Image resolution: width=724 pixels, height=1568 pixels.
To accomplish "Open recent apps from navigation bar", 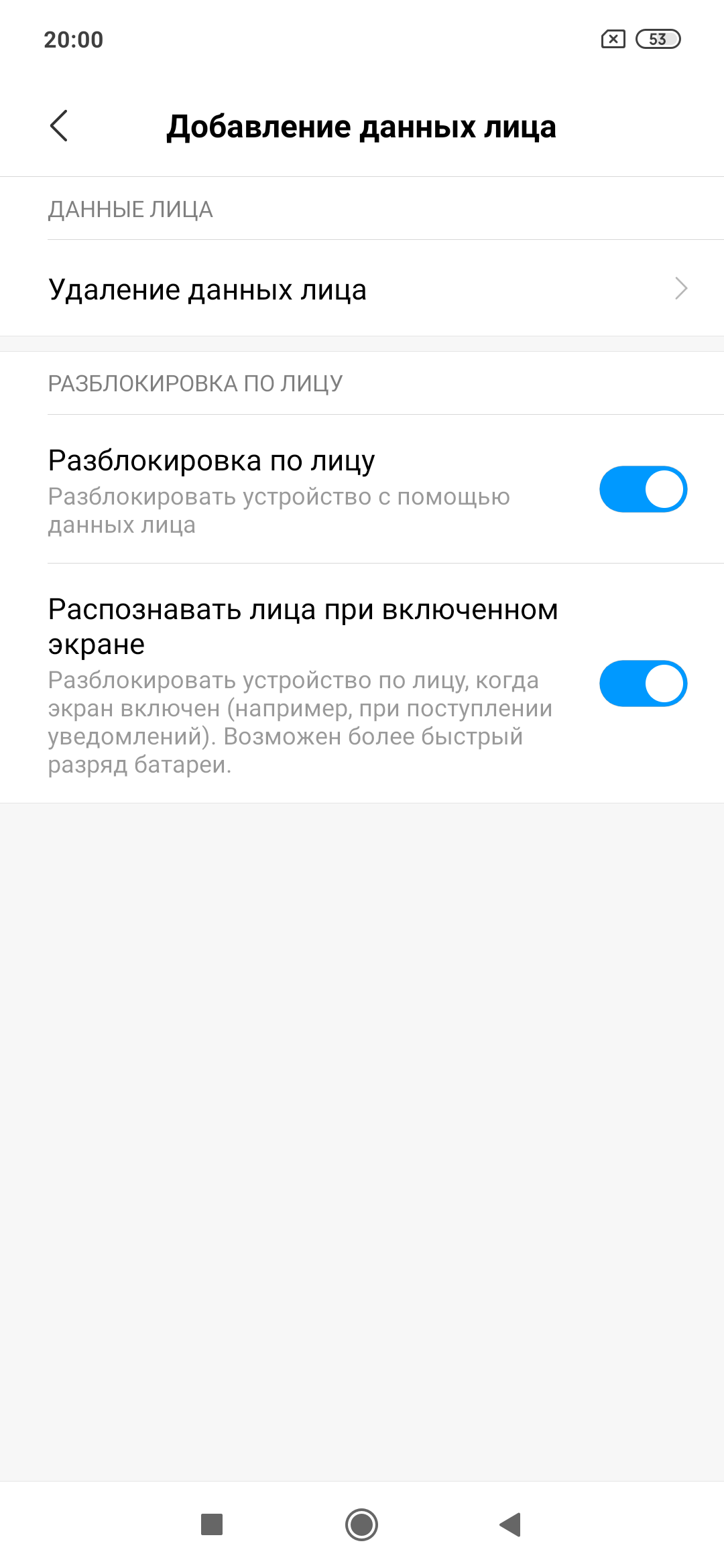I will click(212, 1524).
